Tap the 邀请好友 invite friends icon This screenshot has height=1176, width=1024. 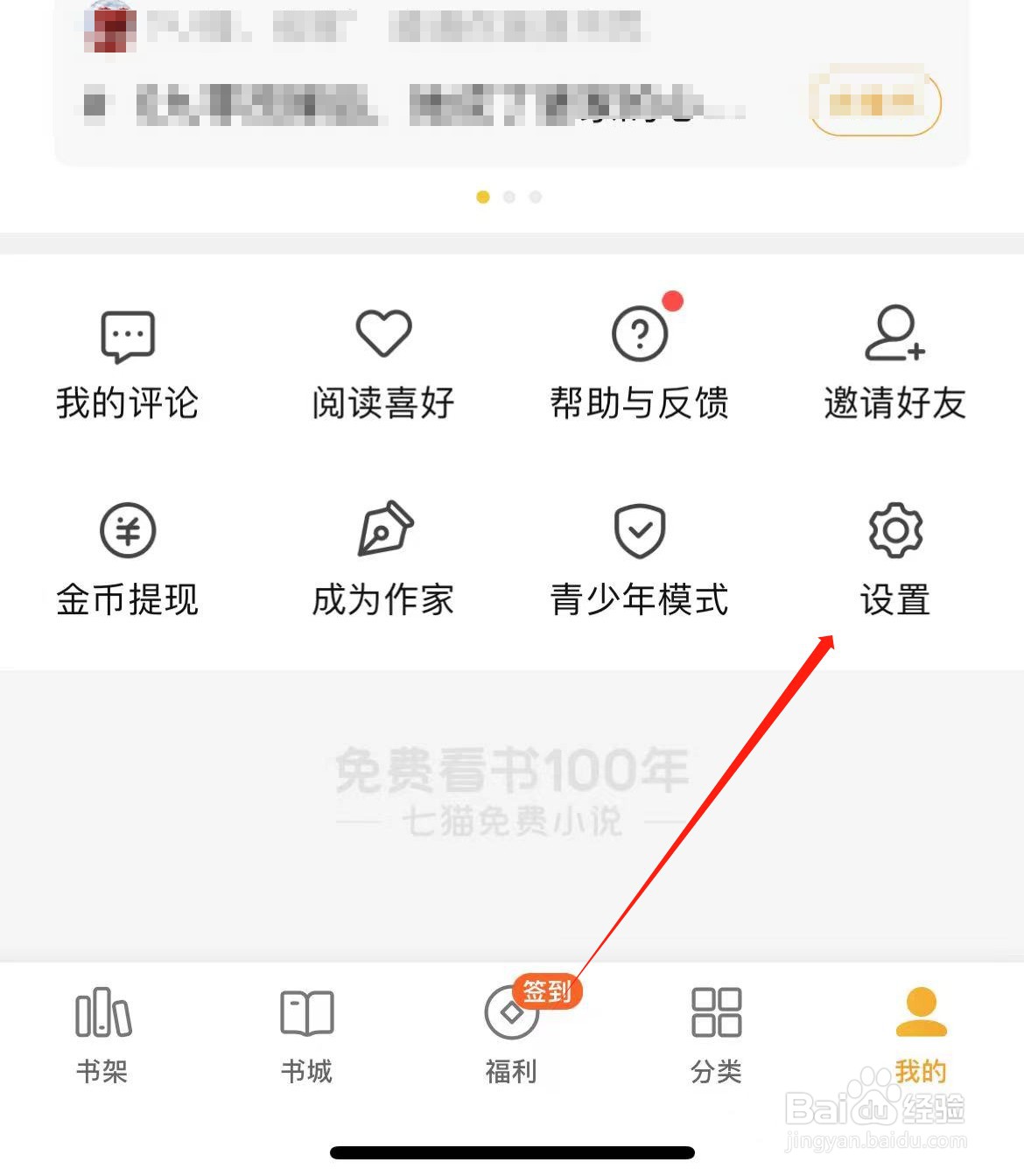coord(894,335)
